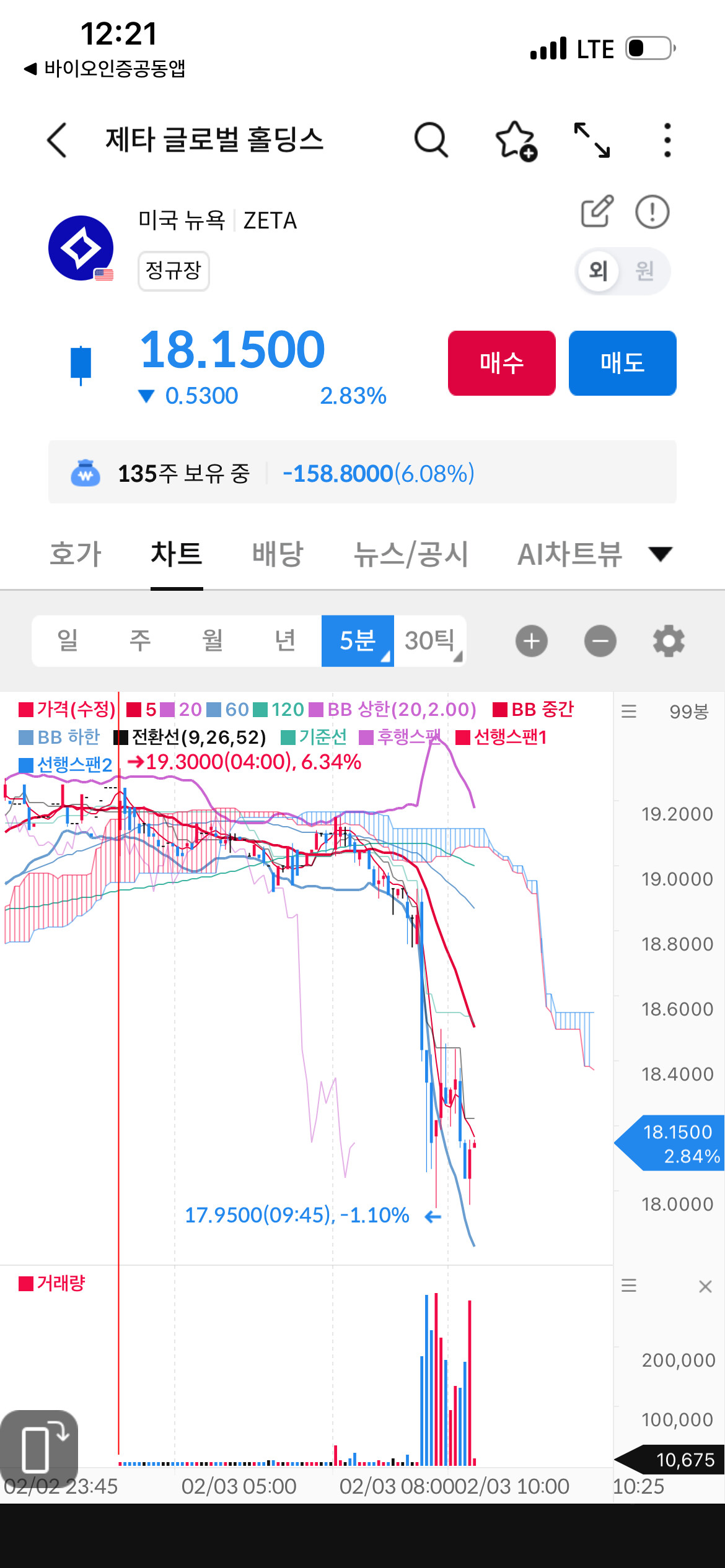Image resolution: width=725 pixels, height=1568 pixels.
Task: Switch to the 배당 tab
Action: click(278, 554)
